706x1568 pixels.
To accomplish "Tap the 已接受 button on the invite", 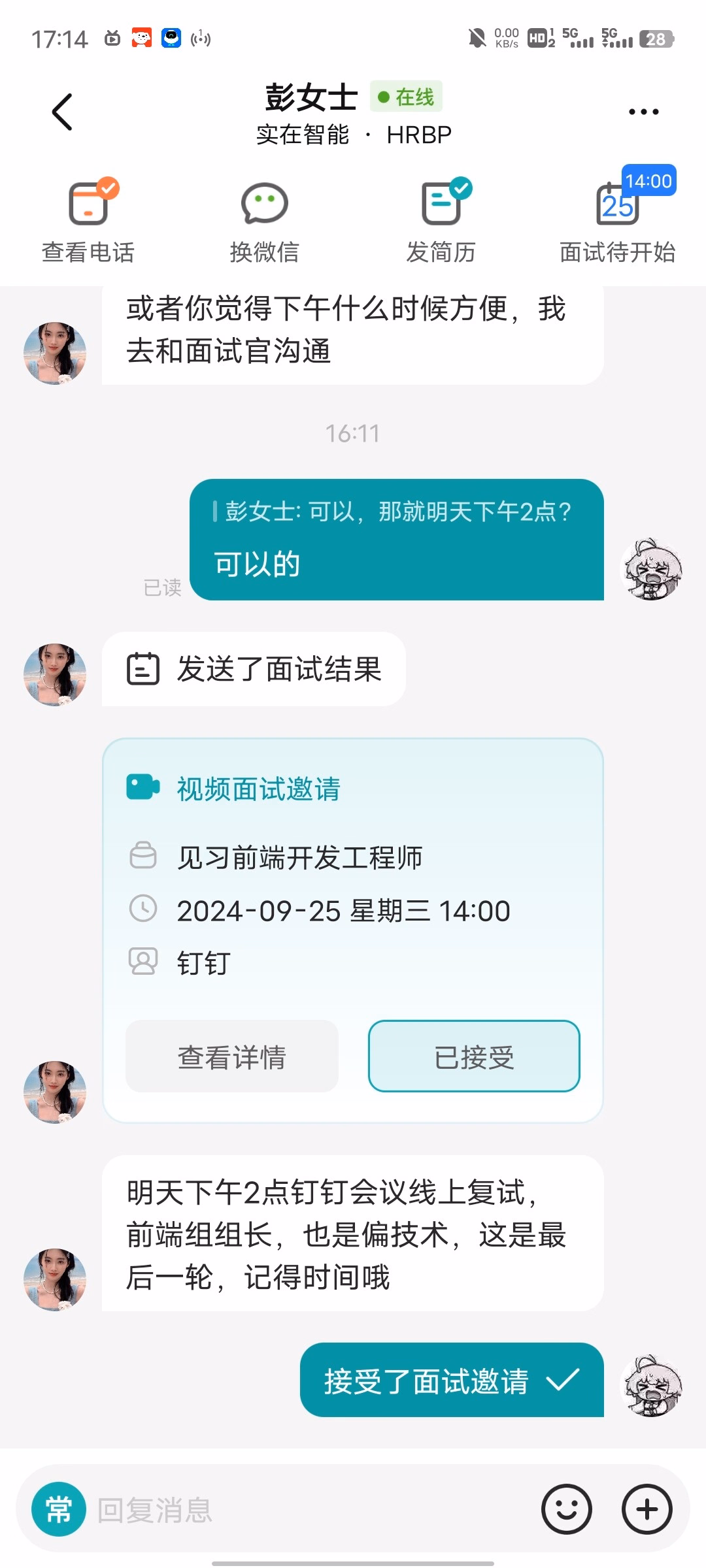I will 474,1056.
